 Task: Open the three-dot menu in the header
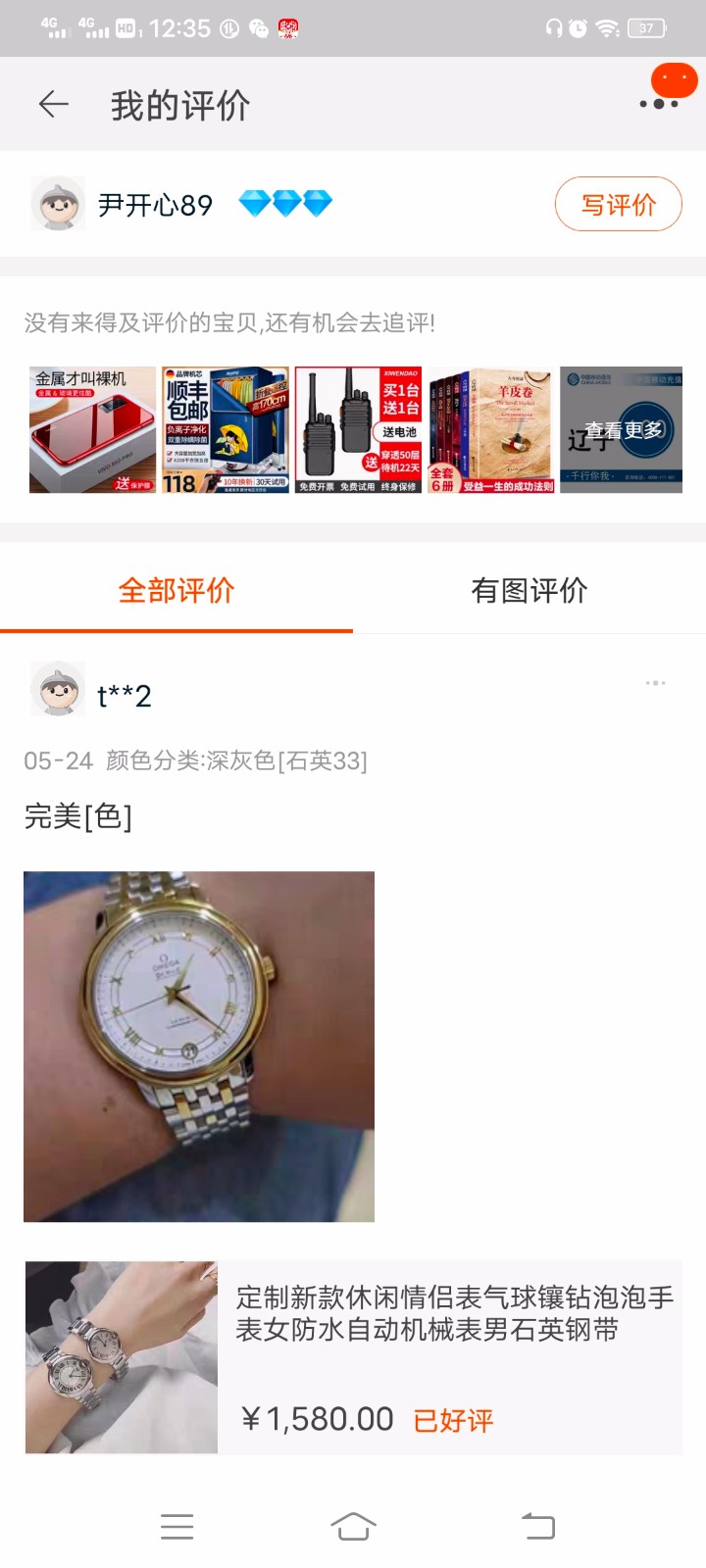pyautogui.click(x=659, y=104)
